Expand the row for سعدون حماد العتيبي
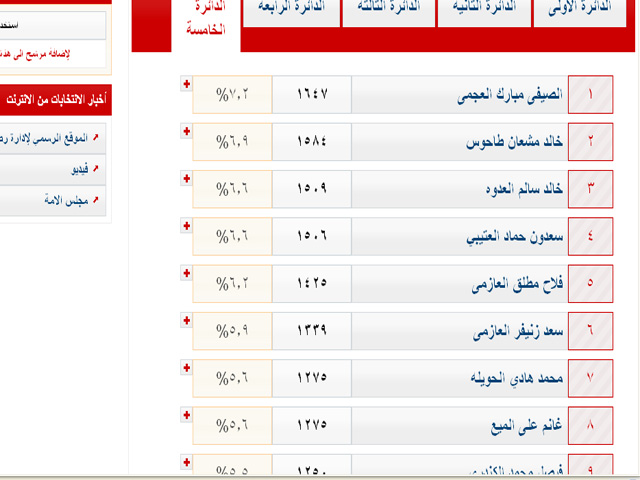Image resolution: width=640 pixels, height=480 pixels. pyautogui.click(x=185, y=226)
